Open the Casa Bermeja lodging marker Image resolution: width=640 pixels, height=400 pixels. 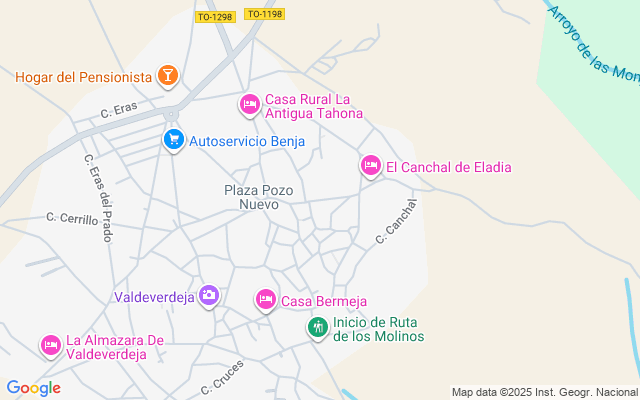[266, 300]
